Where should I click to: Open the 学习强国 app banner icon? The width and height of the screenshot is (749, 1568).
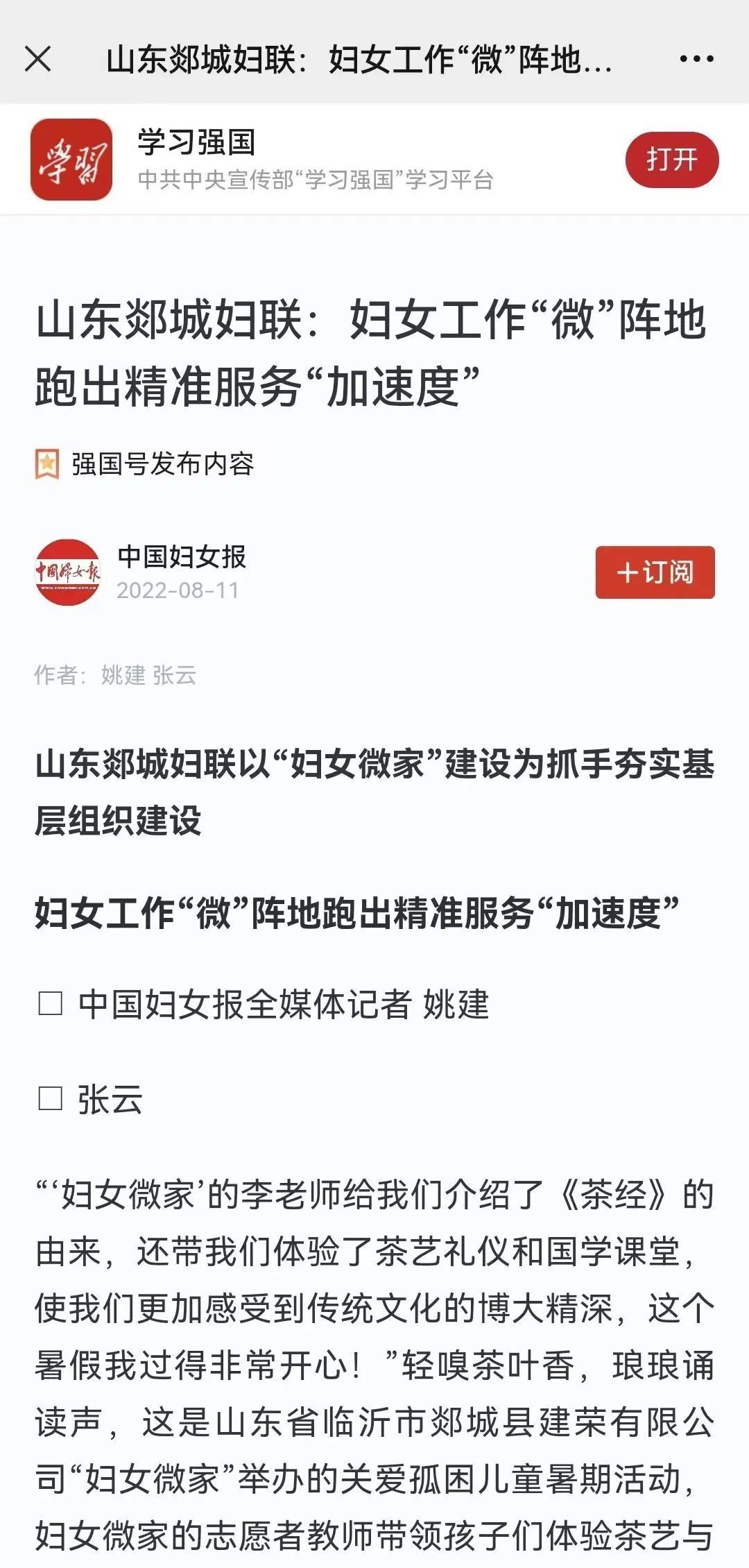71,160
